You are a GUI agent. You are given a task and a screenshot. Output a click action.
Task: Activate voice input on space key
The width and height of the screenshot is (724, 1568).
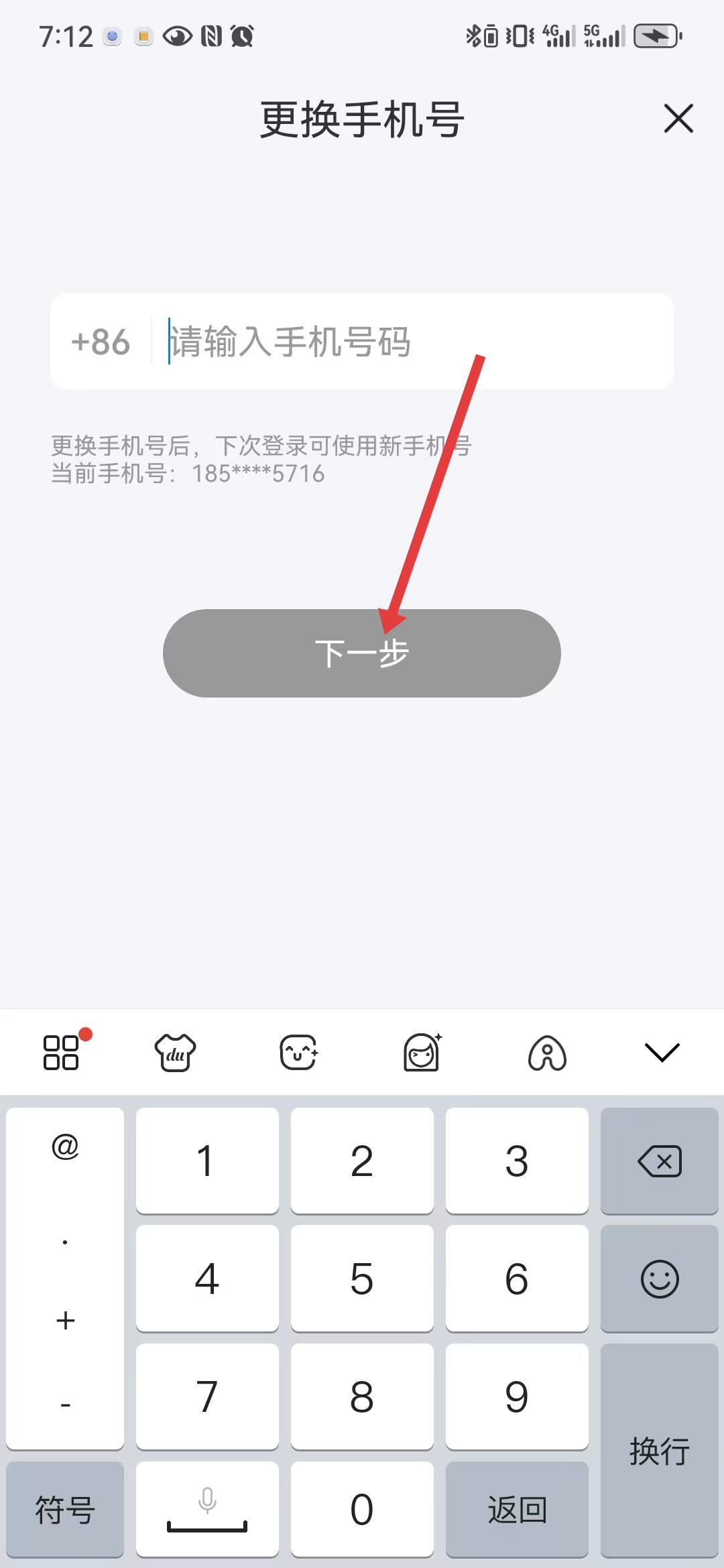click(206, 1510)
